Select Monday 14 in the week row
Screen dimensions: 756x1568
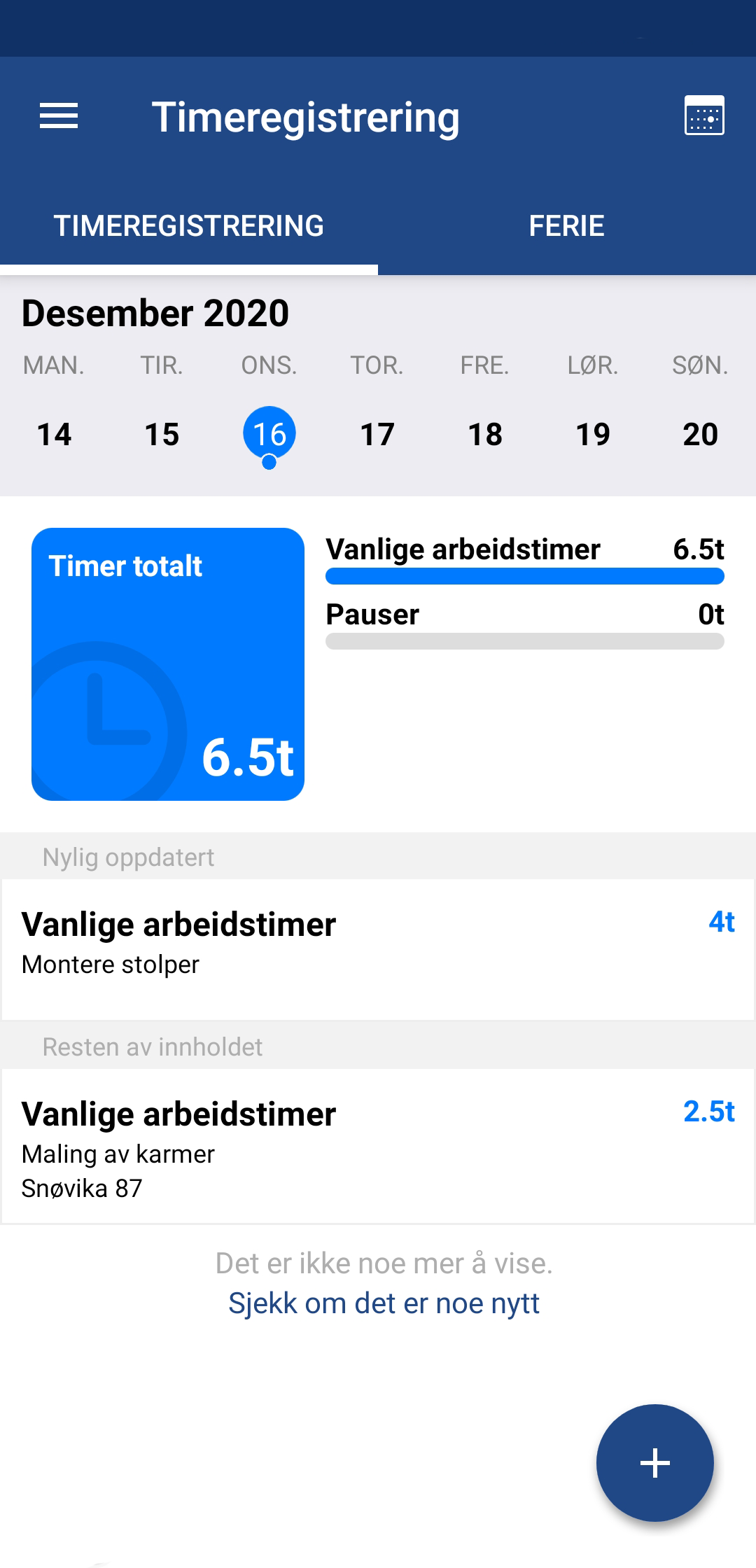point(54,434)
